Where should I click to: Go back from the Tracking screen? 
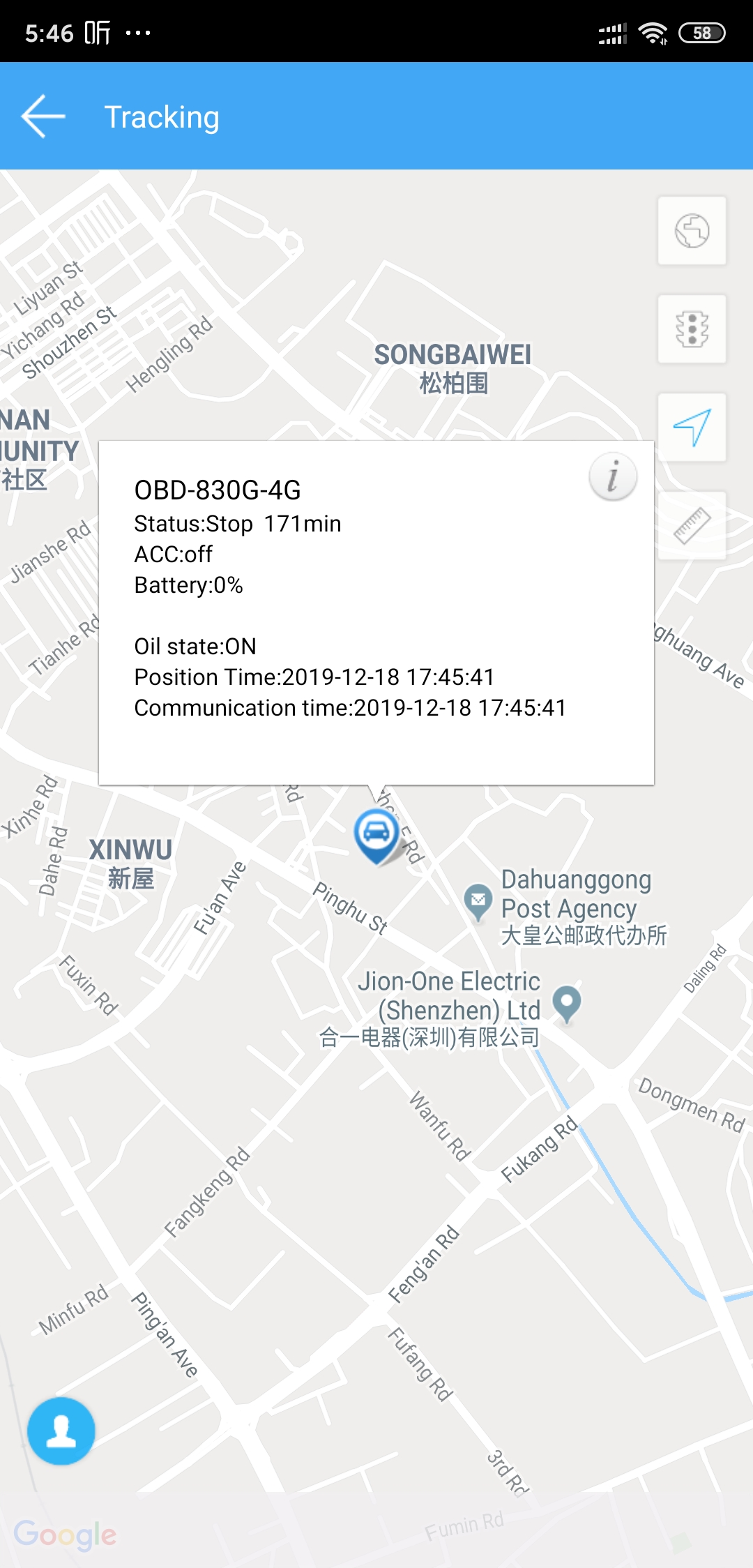tap(43, 116)
